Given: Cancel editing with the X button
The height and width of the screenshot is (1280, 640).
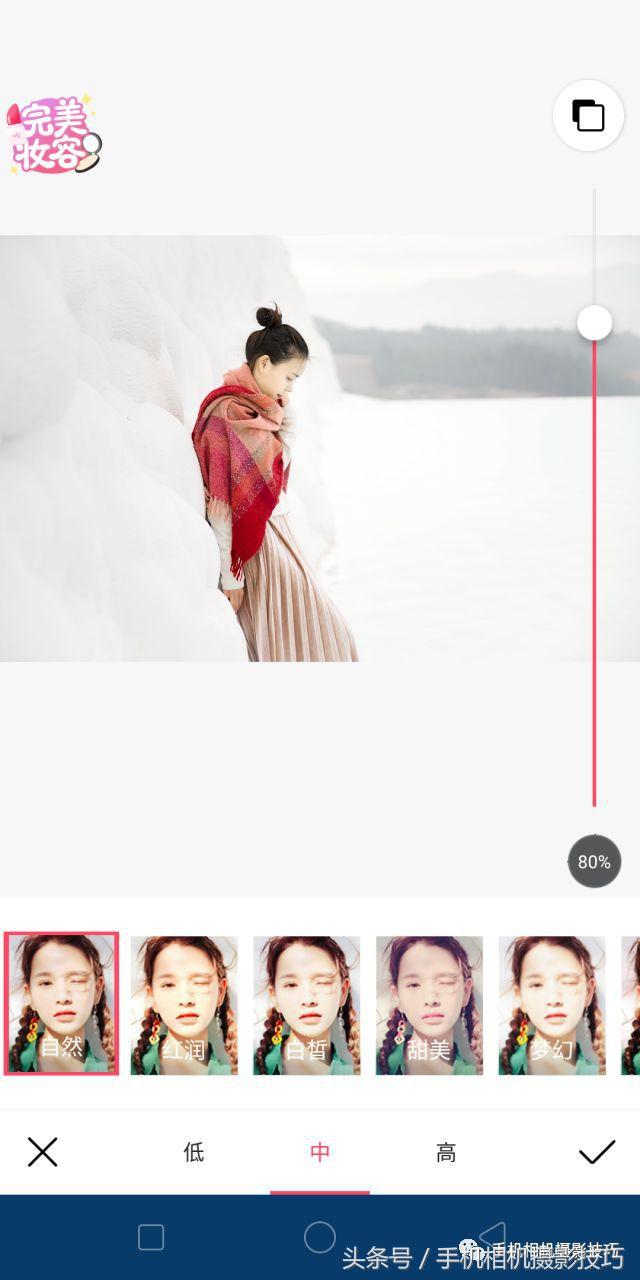Looking at the screenshot, I should 43,1152.
